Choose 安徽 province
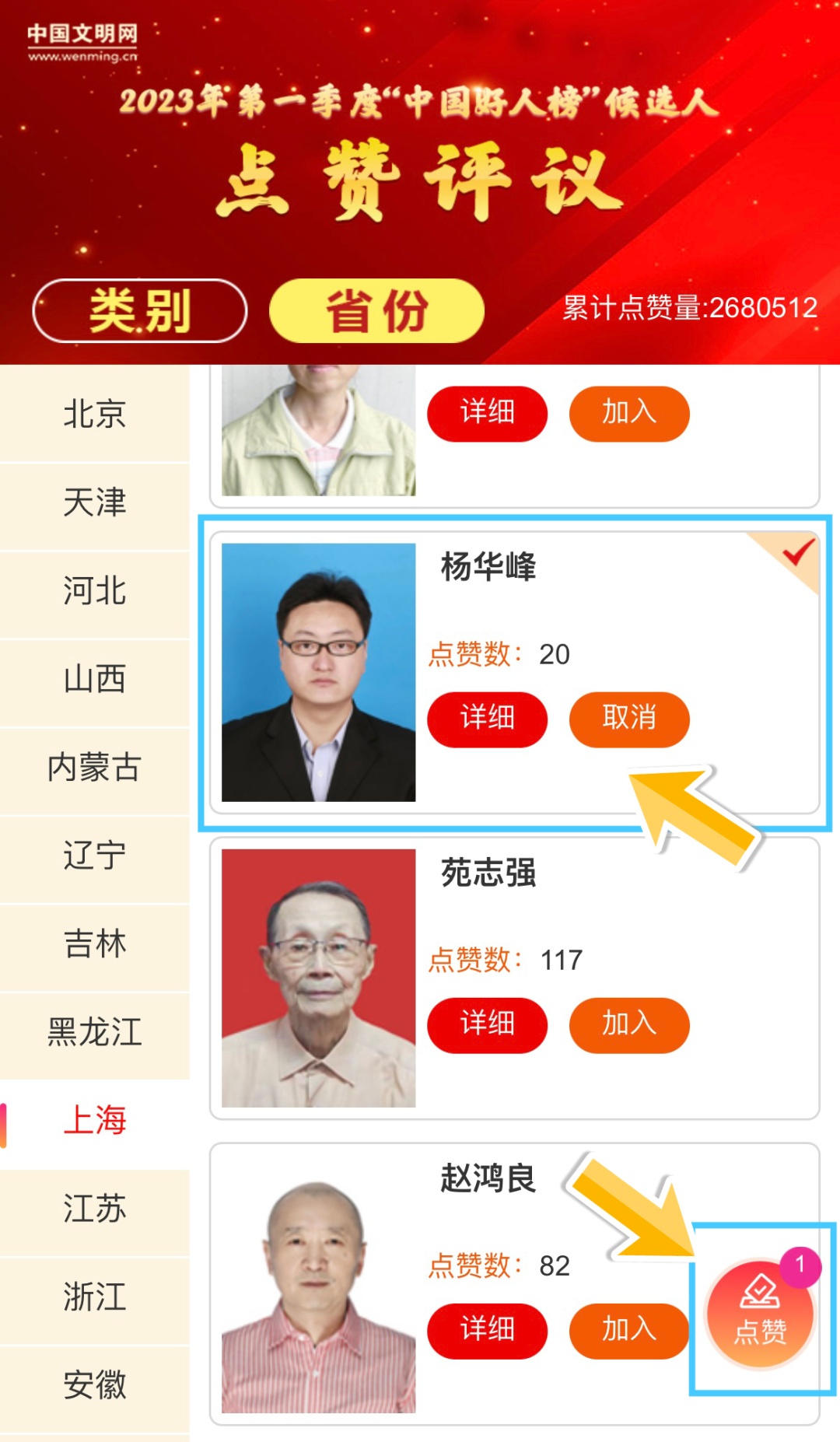840x1442 pixels. pos(94,1385)
